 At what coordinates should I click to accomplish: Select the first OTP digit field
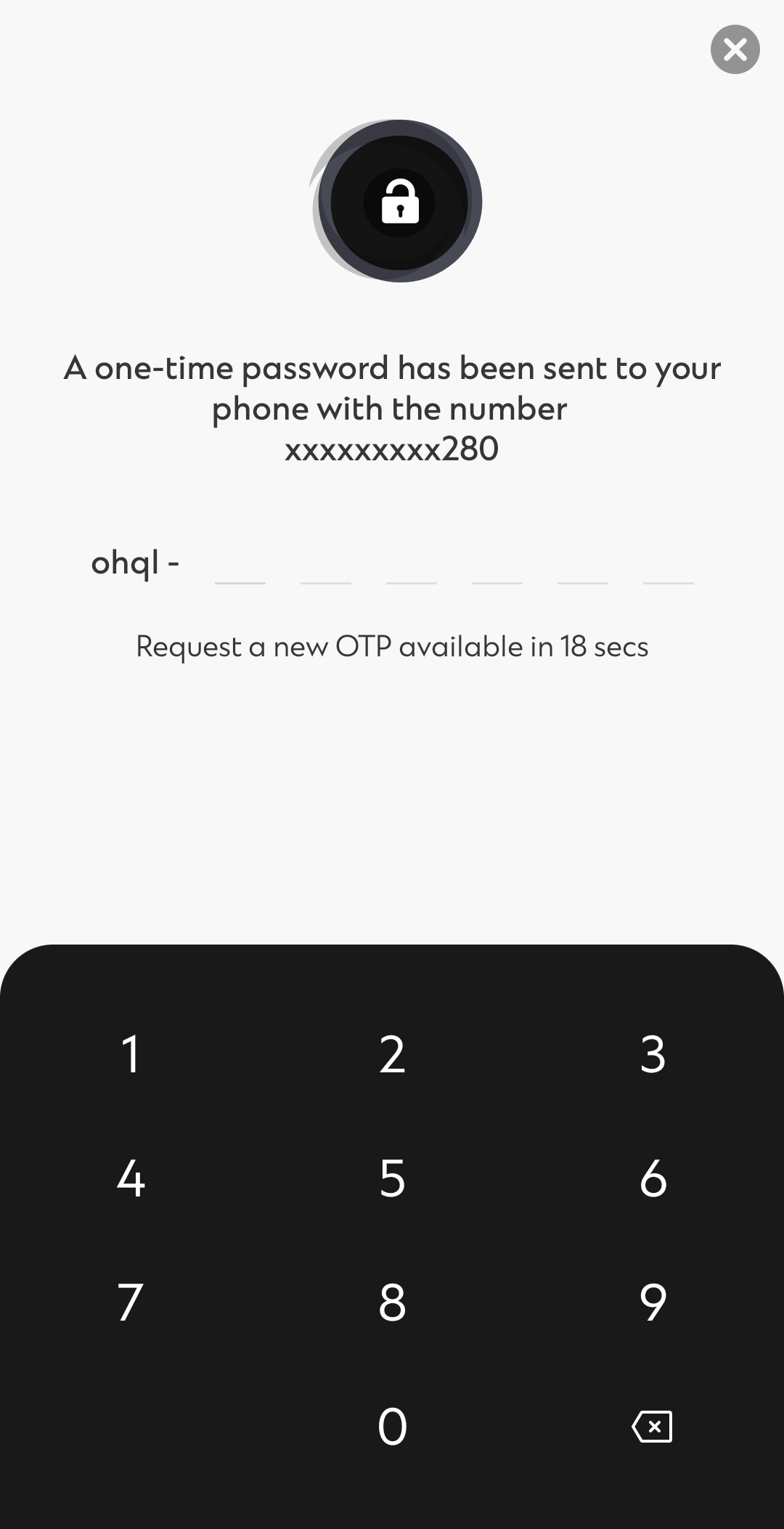240,574
